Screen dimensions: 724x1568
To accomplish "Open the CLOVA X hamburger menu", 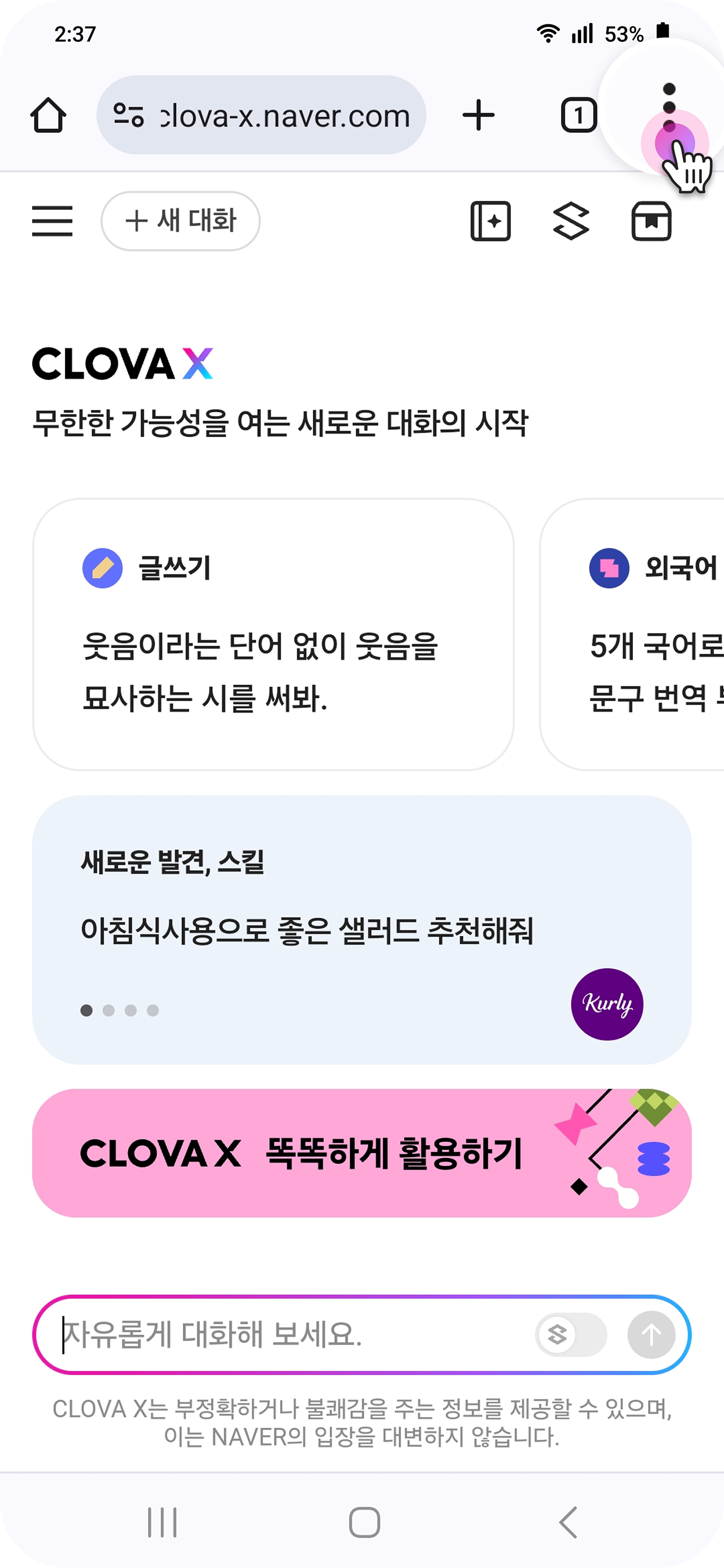I will coord(53,221).
